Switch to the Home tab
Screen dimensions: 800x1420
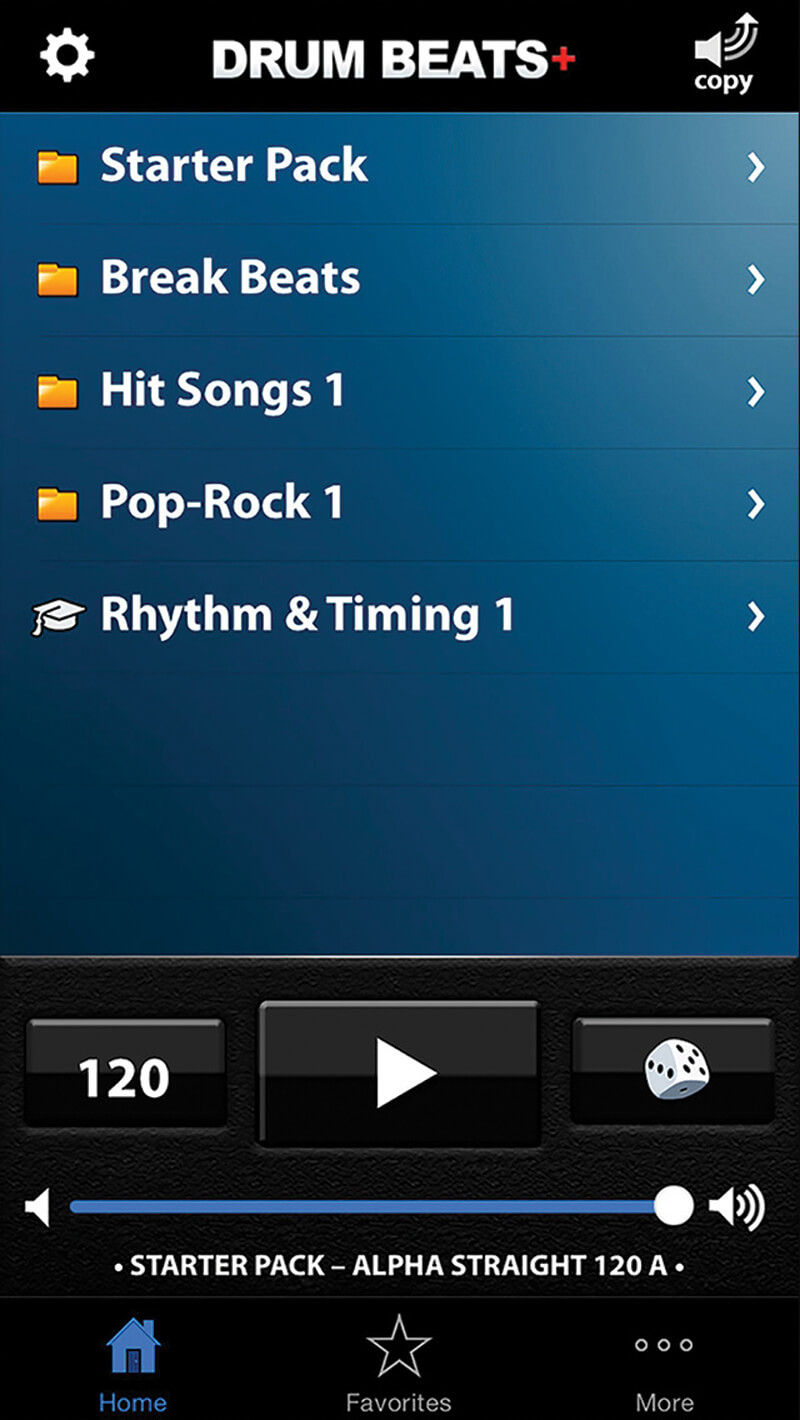point(133,1362)
